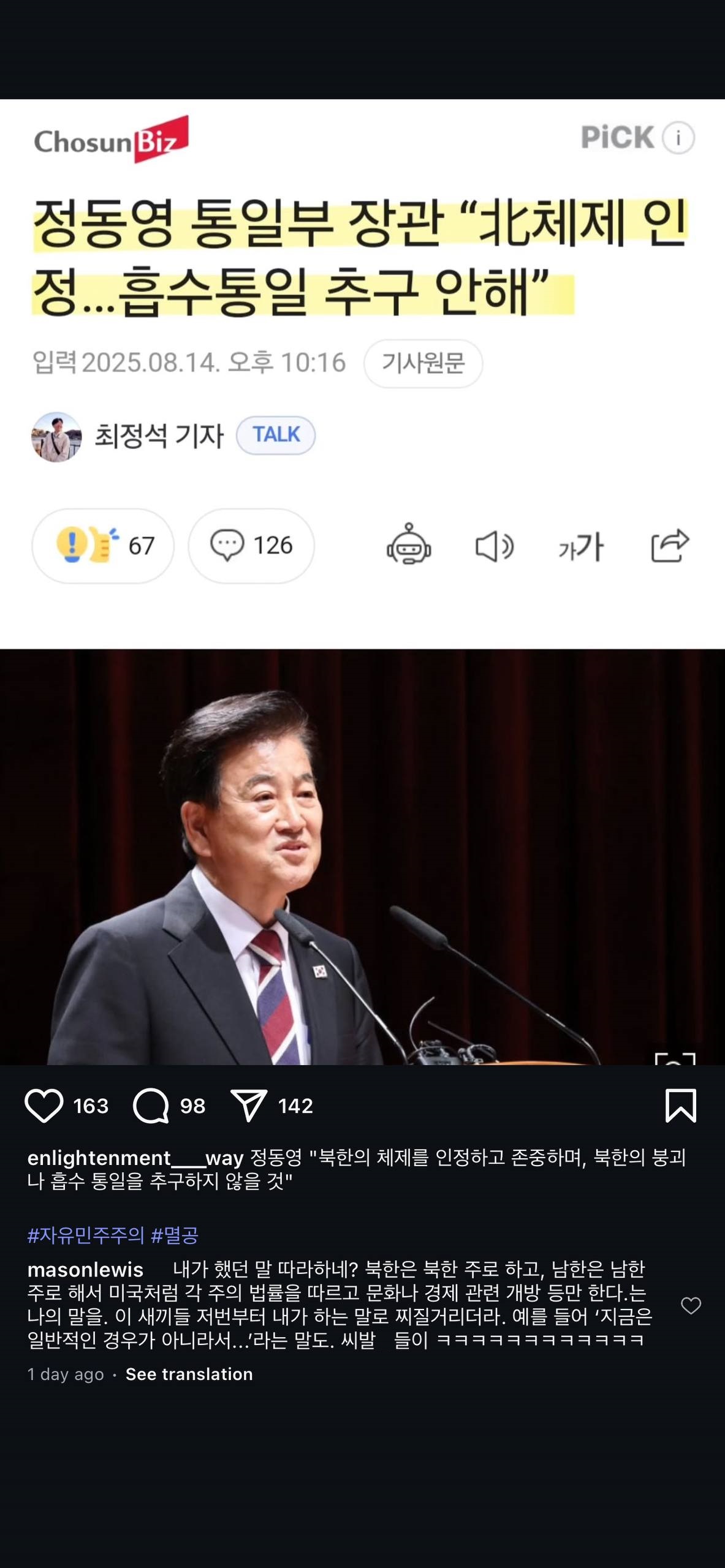This screenshot has height=1568, width=725.
Task: Like the post by enlightenment___way
Action: coord(44,1106)
